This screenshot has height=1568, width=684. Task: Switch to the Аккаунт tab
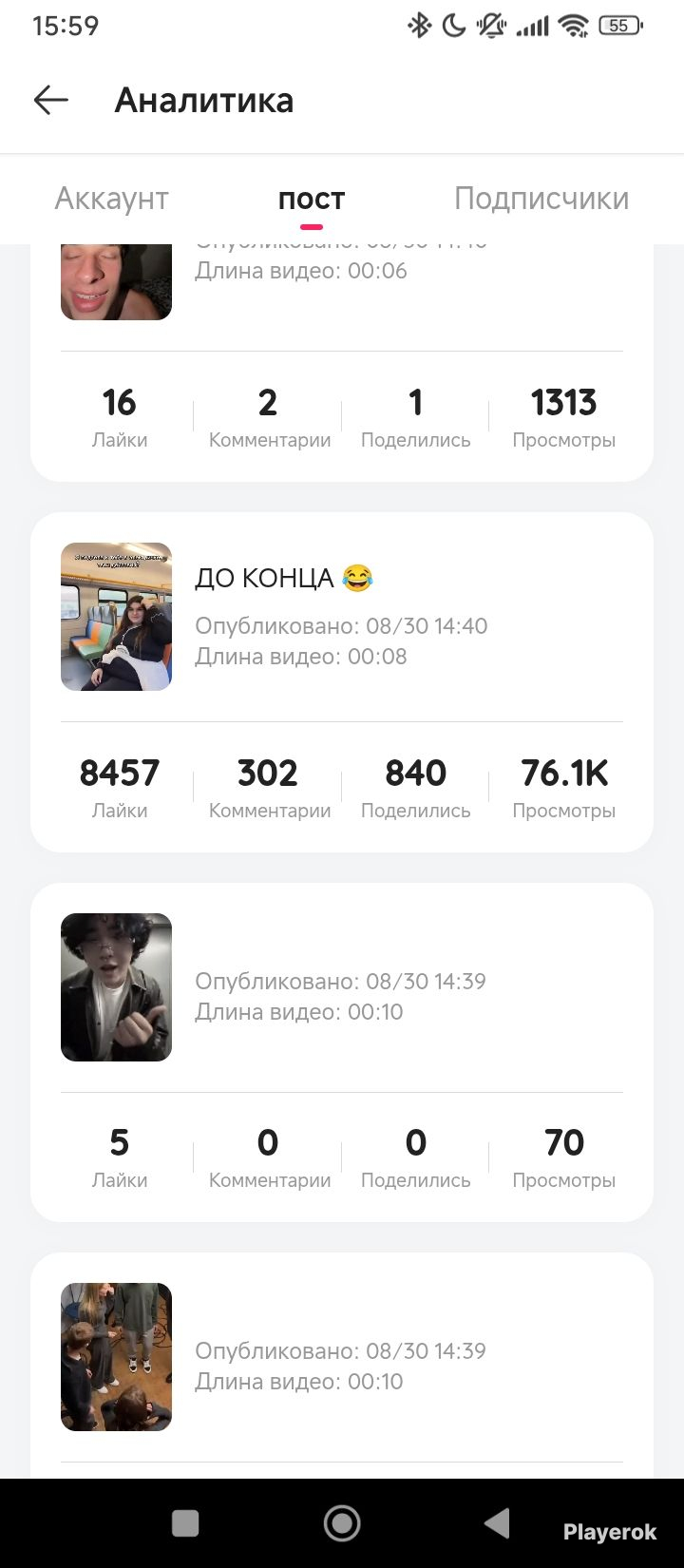[x=111, y=199]
